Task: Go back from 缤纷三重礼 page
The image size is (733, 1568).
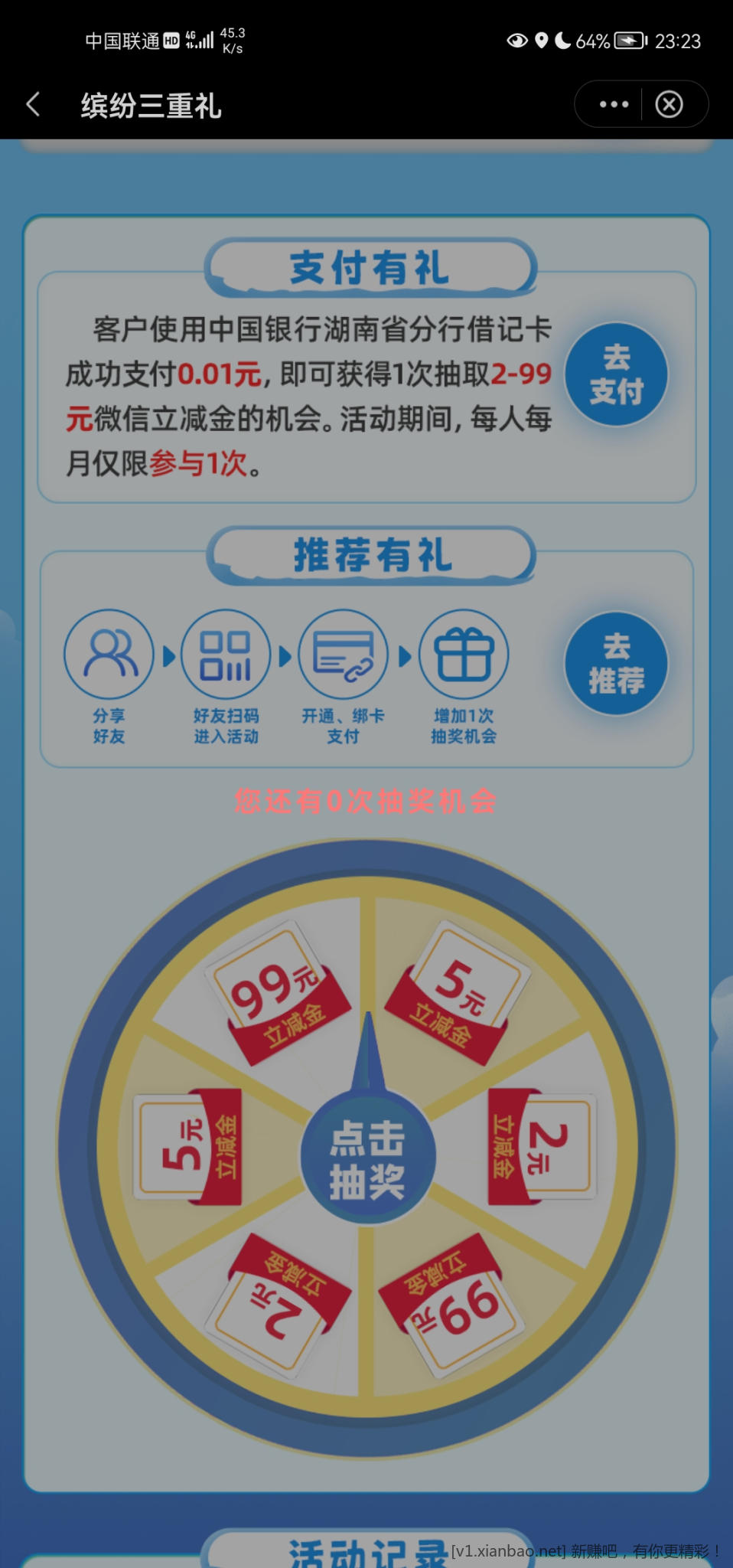Action: (x=33, y=105)
